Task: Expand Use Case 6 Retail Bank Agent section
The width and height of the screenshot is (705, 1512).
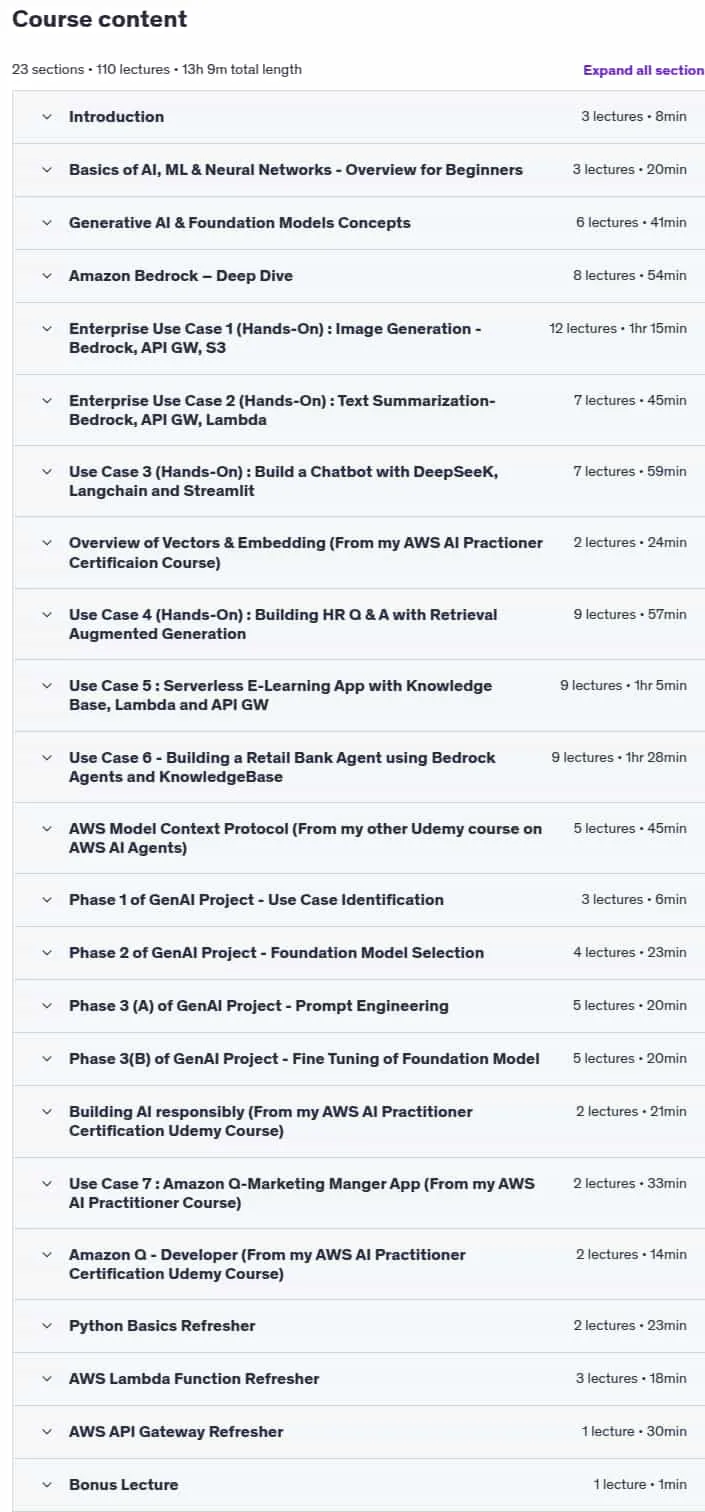Action: (358, 767)
